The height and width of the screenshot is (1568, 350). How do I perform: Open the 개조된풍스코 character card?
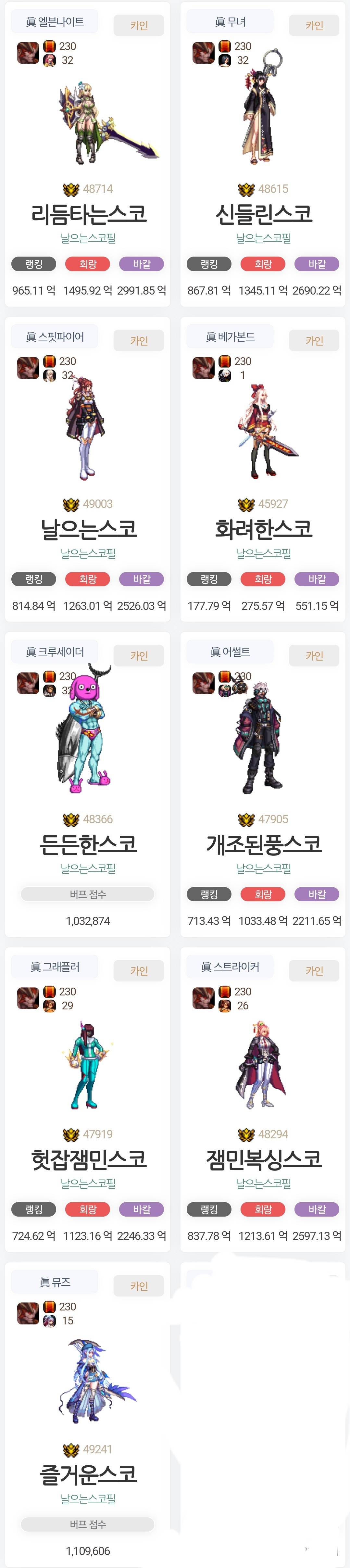coord(264,844)
